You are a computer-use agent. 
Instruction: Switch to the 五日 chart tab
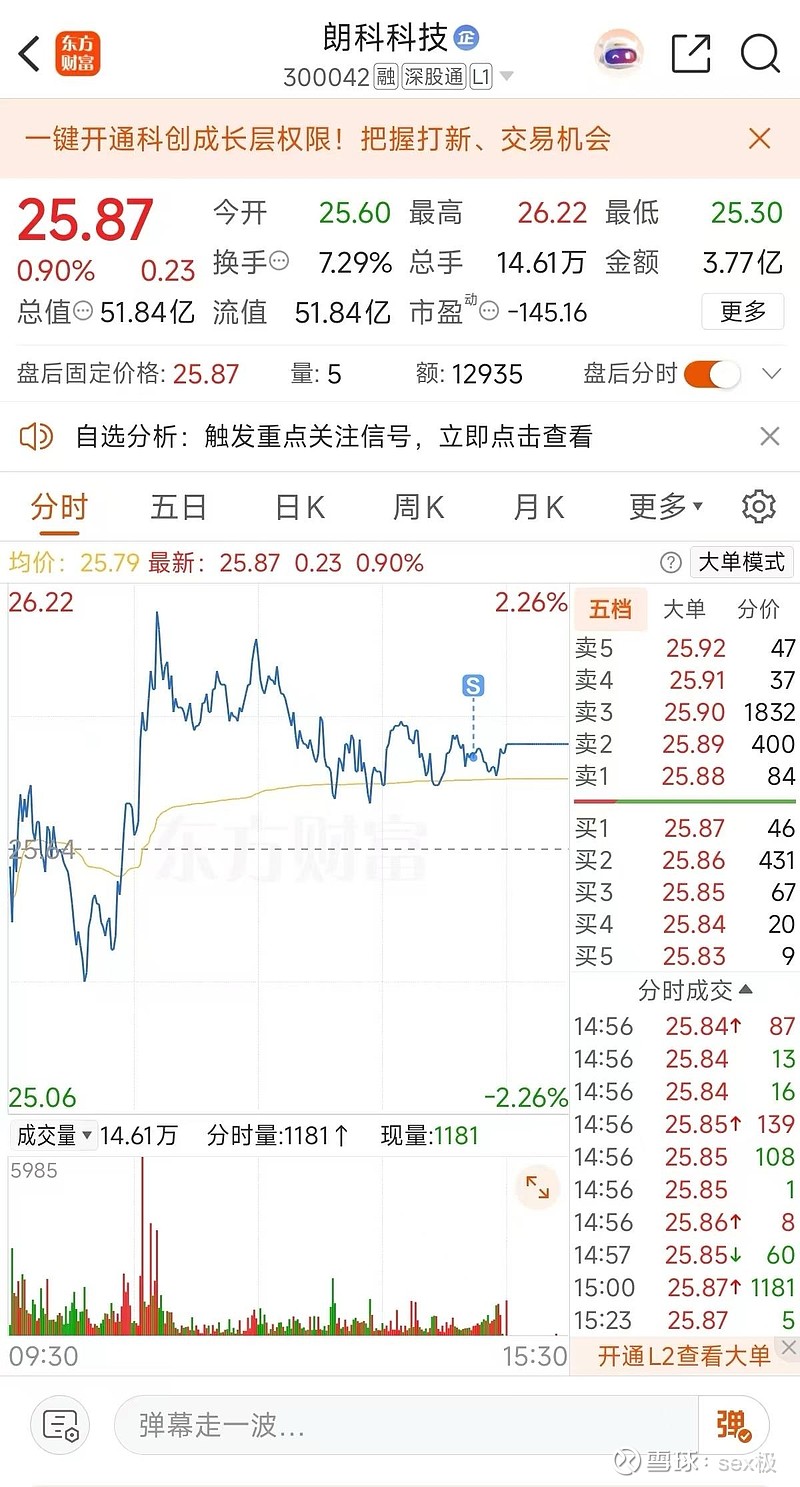tap(178, 507)
